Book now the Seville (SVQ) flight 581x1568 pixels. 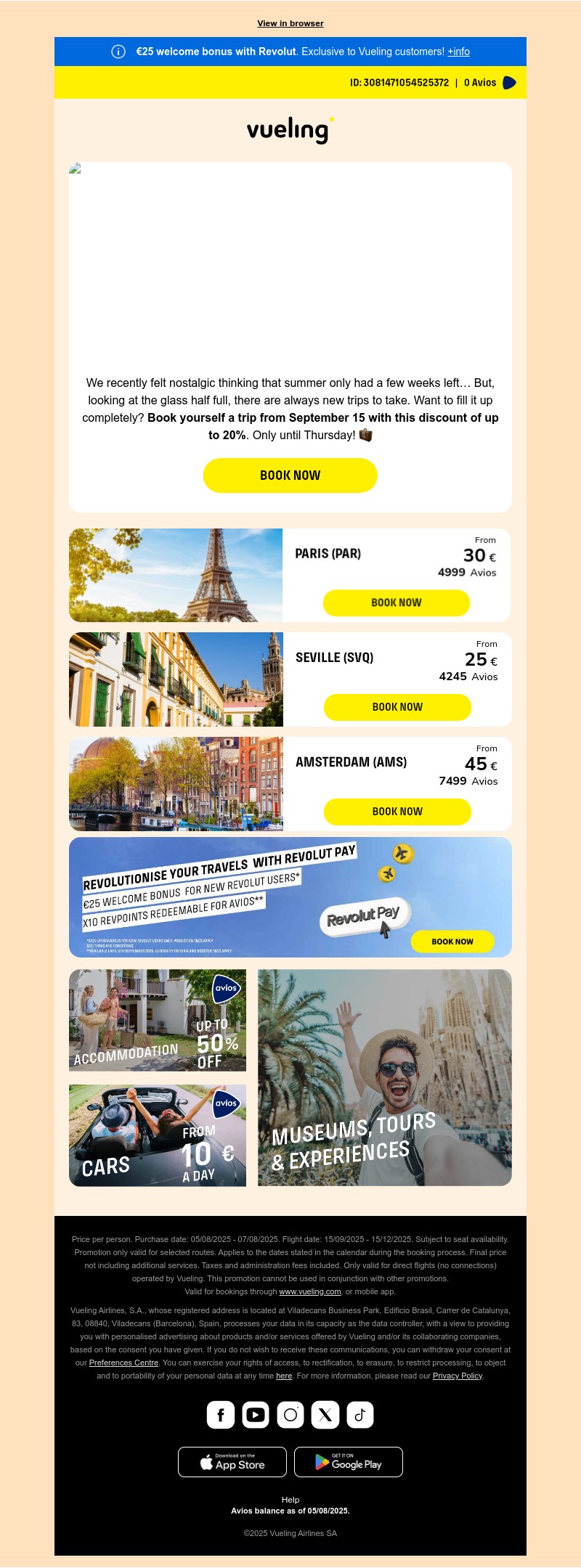[x=397, y=707]
